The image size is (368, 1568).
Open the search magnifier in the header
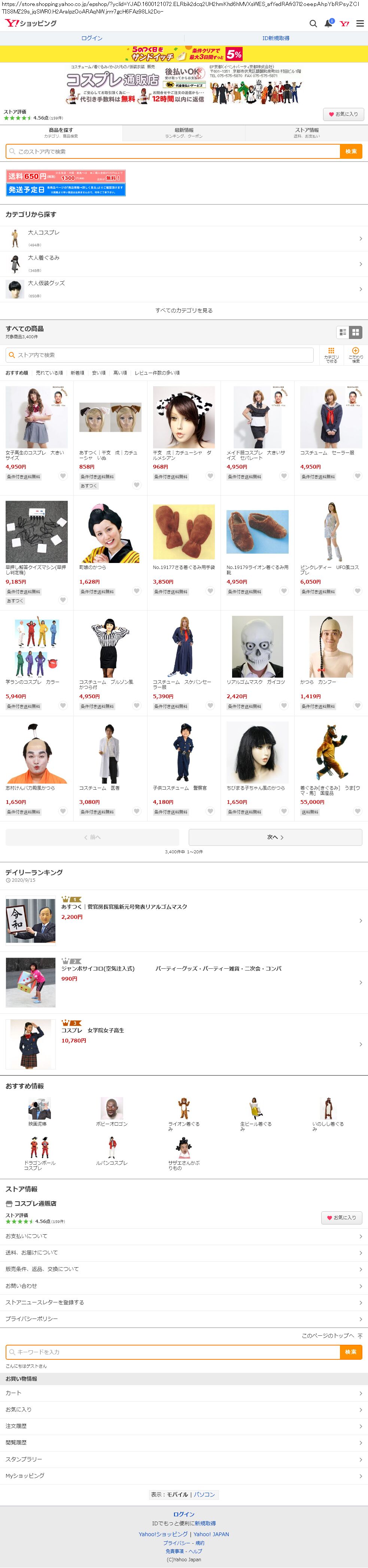(313, 24)
